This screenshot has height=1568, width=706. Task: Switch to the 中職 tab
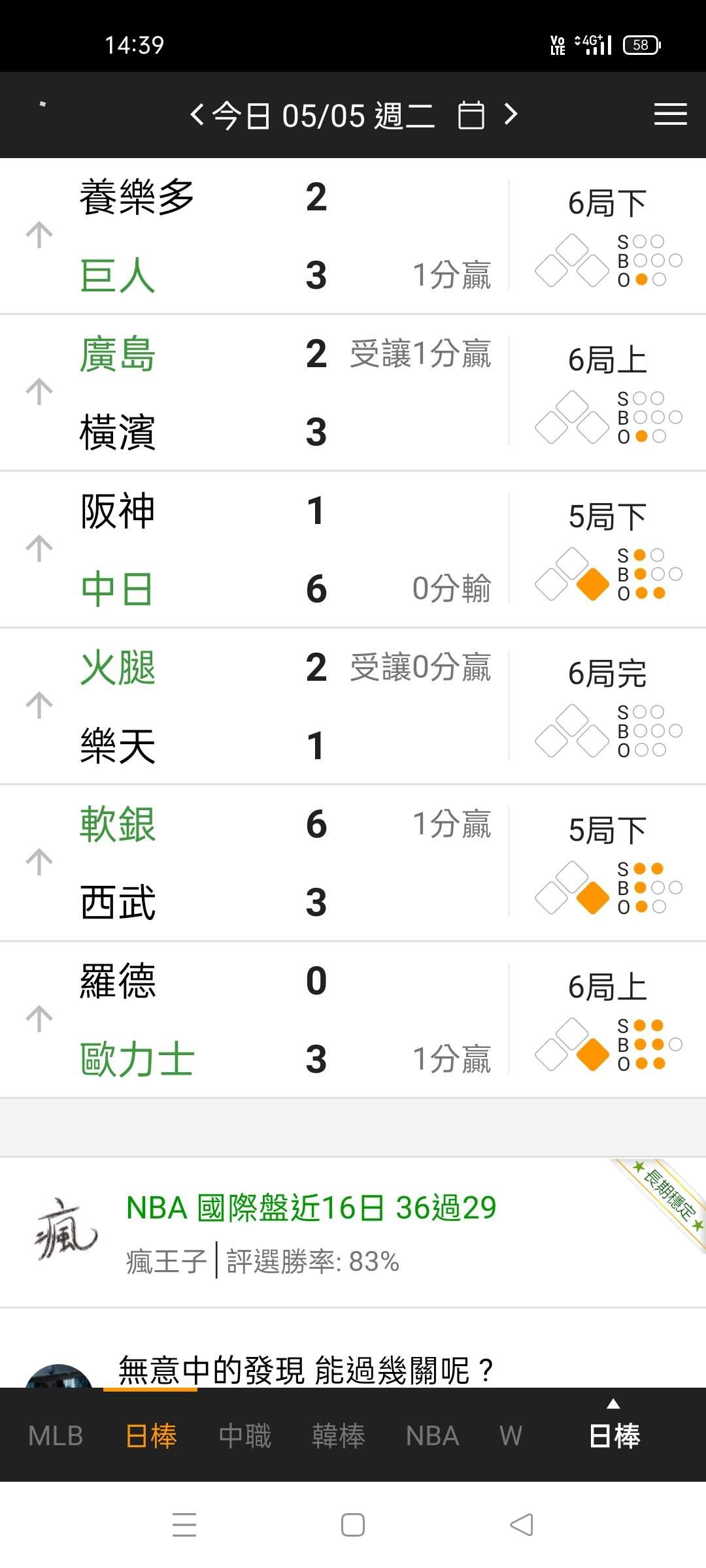click(x=245, y=1435)
